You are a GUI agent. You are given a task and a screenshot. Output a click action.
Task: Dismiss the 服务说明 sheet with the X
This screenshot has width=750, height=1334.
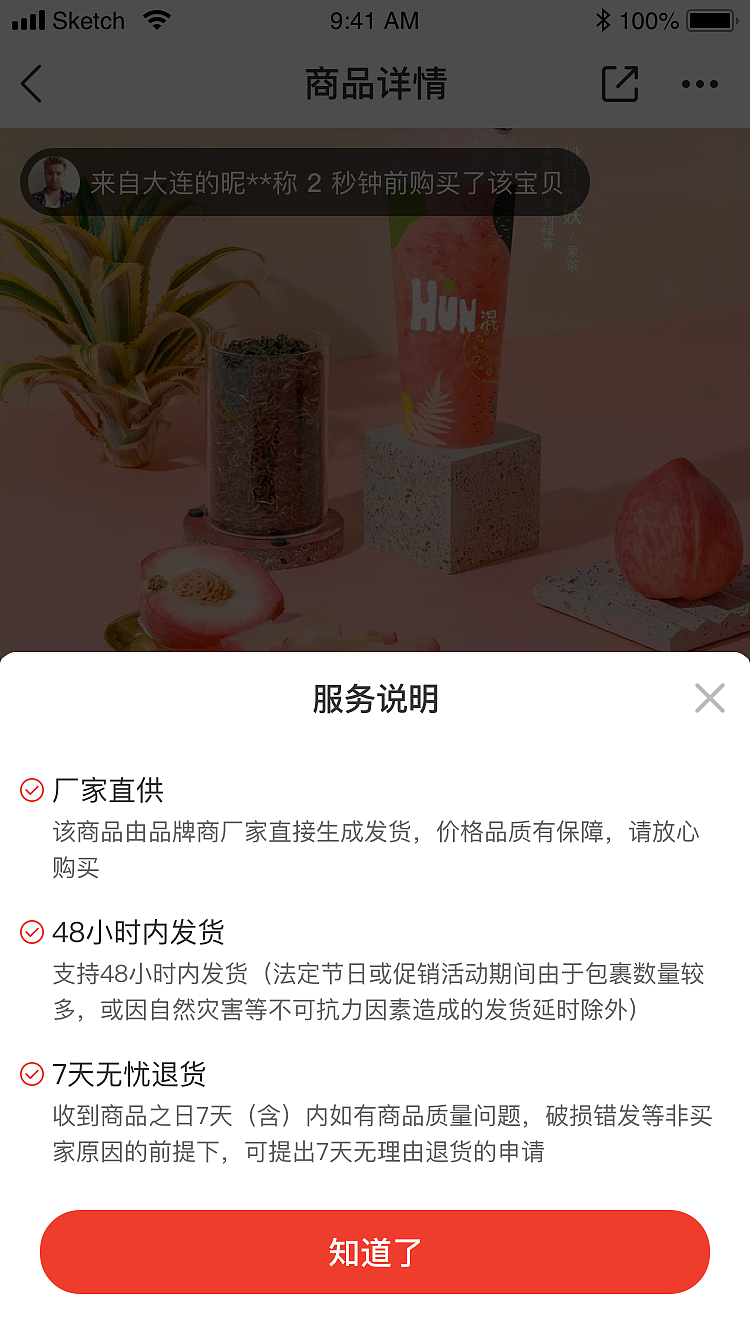(x=710, y=698)
